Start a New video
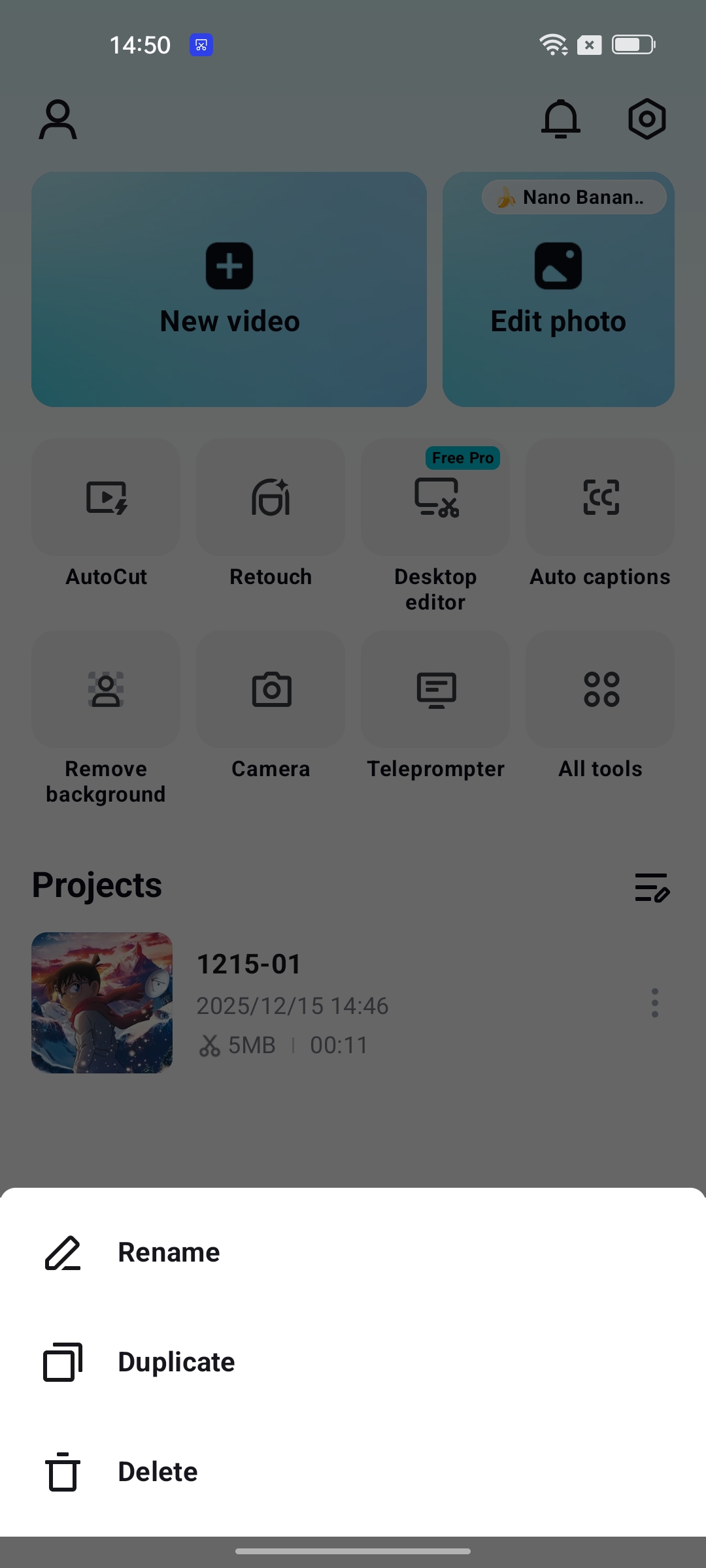 point(229,289)
